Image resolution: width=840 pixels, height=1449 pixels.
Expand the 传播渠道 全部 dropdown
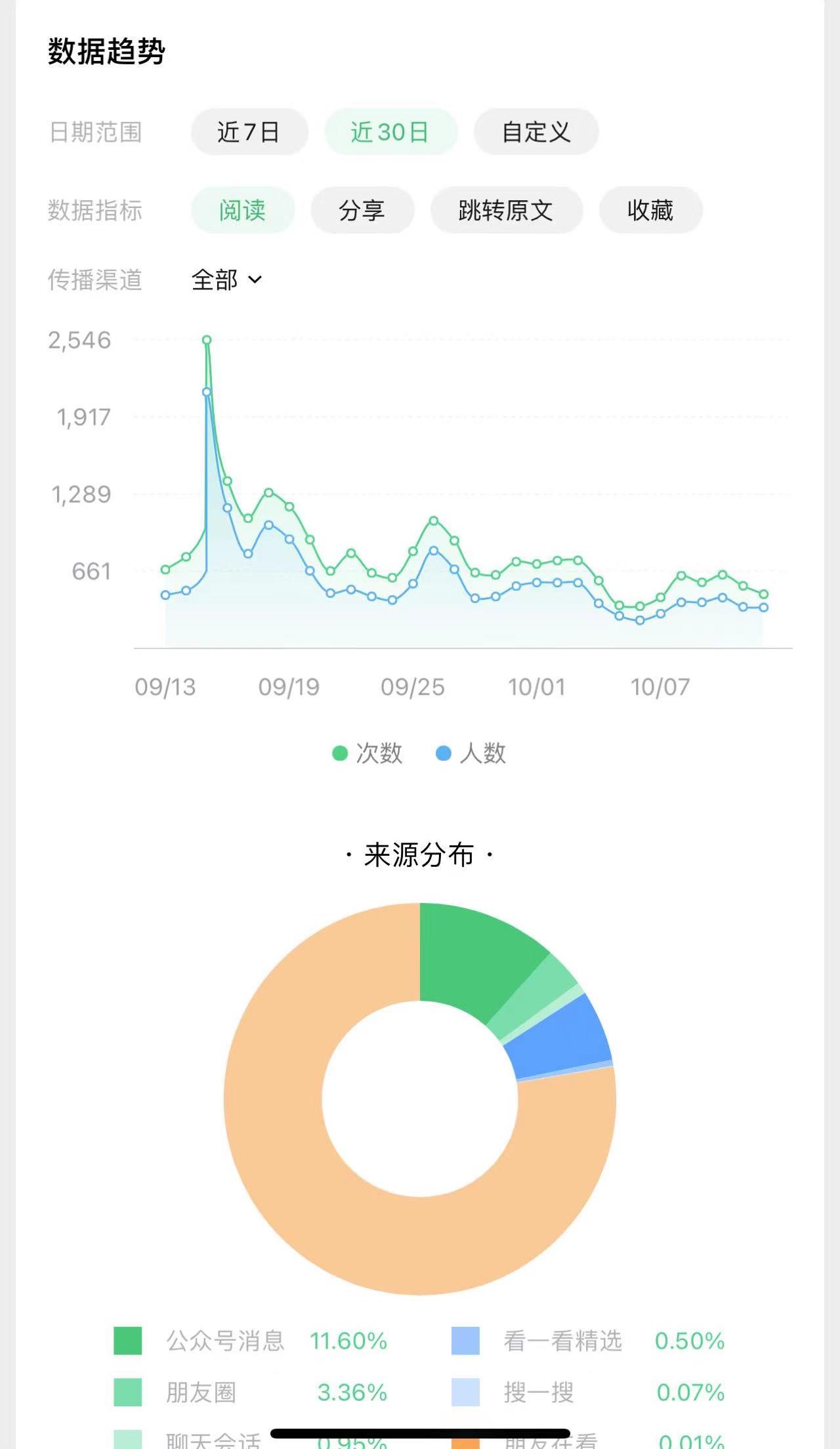click(x=226, y=280)
